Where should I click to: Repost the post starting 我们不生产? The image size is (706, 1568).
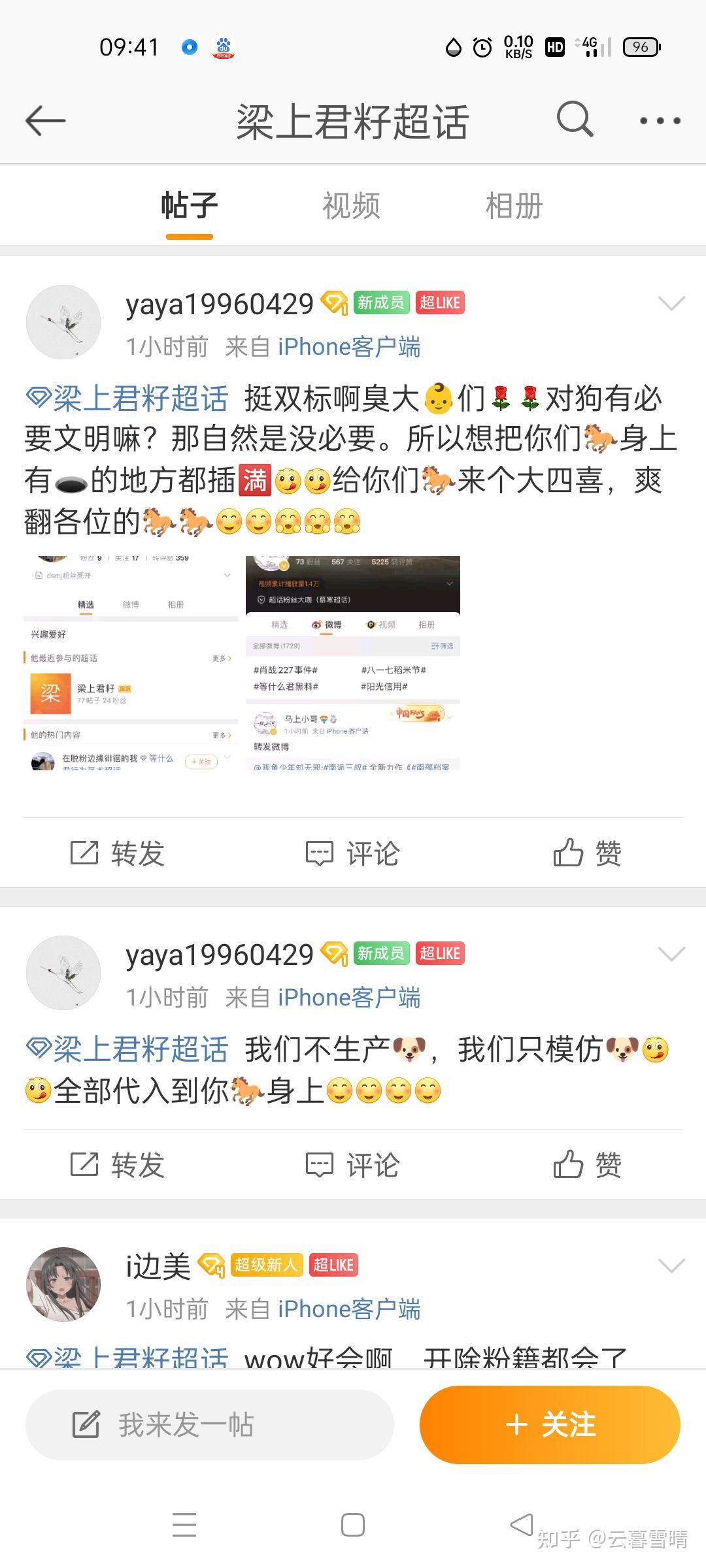point(118,1165)
